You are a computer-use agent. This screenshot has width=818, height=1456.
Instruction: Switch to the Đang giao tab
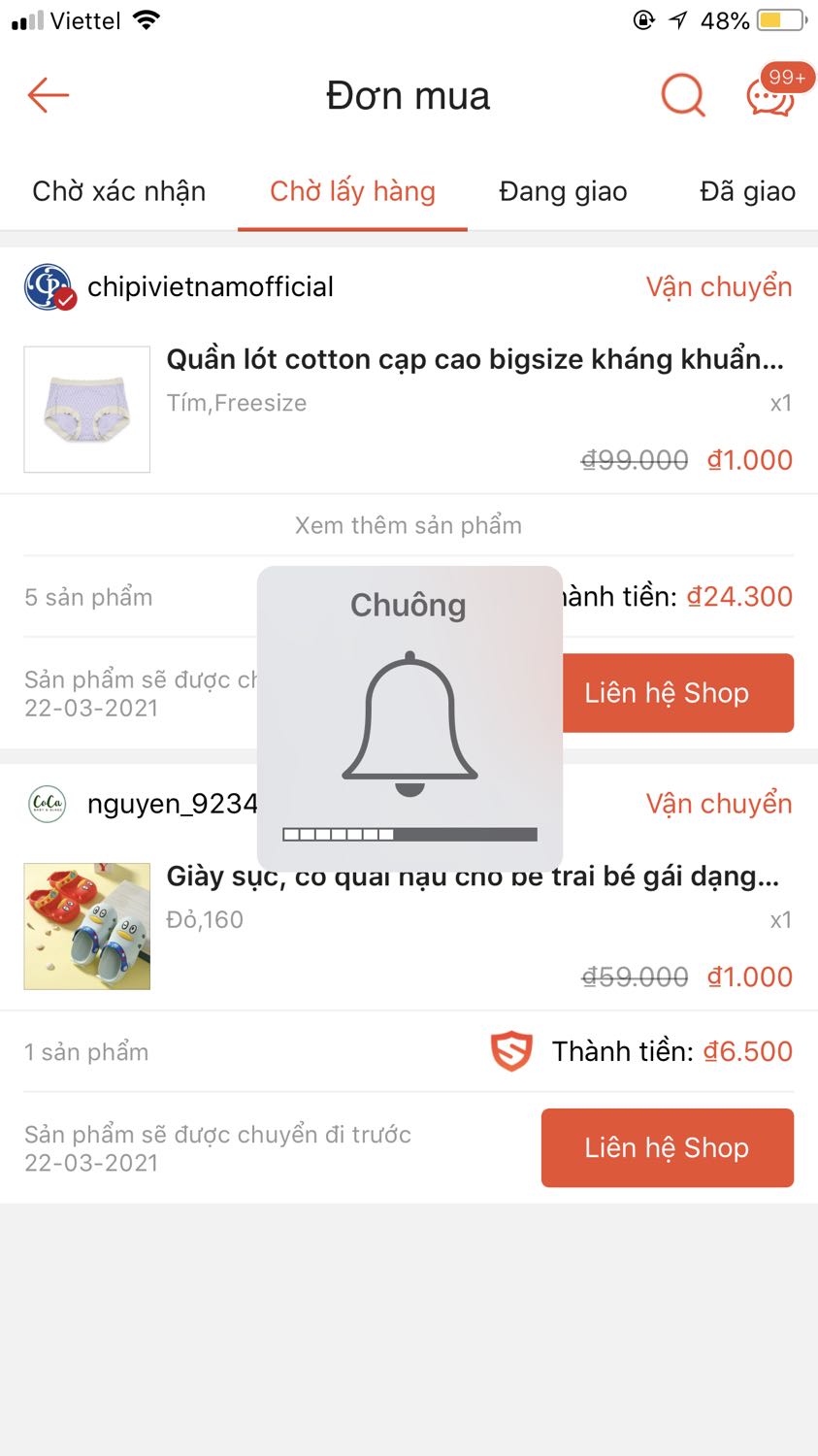coord(562,190)
